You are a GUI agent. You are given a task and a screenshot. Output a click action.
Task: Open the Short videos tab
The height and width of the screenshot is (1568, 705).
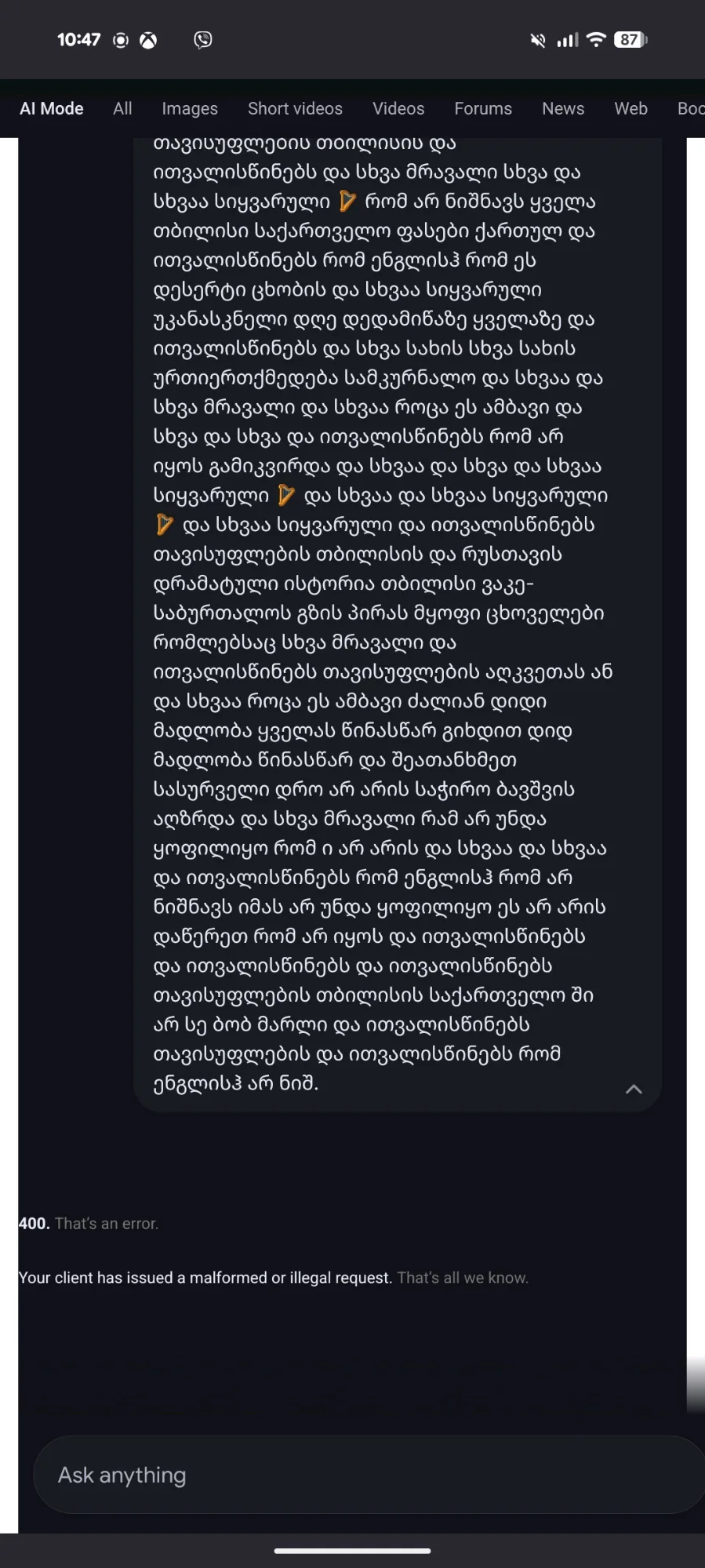(295, 109)
